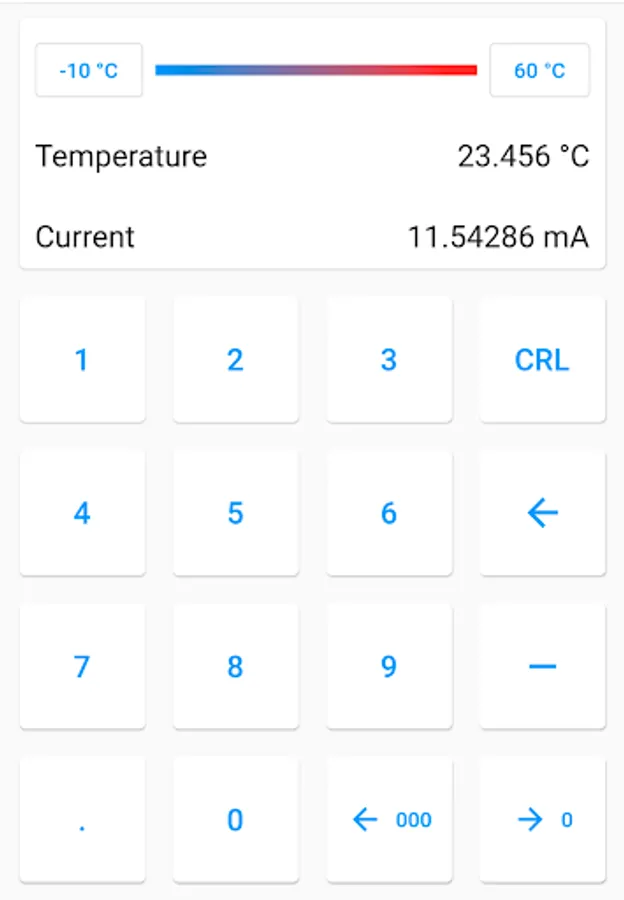Enter digit 0 on the keypad

[235, 820]
